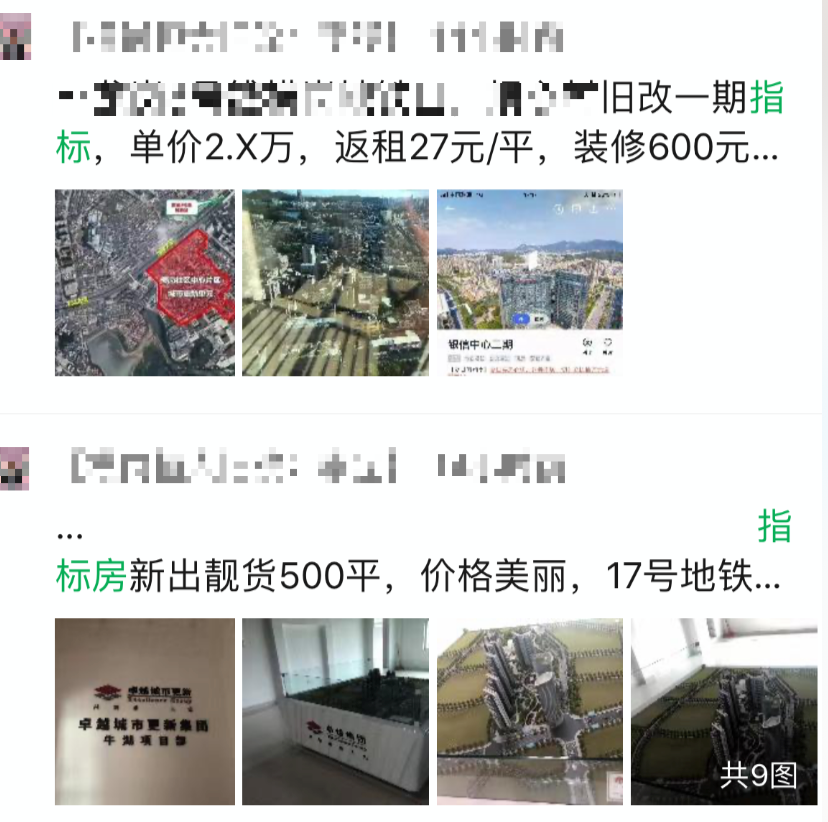
Task: Open the reception desk photo
Action: click(x=334, y=711)
